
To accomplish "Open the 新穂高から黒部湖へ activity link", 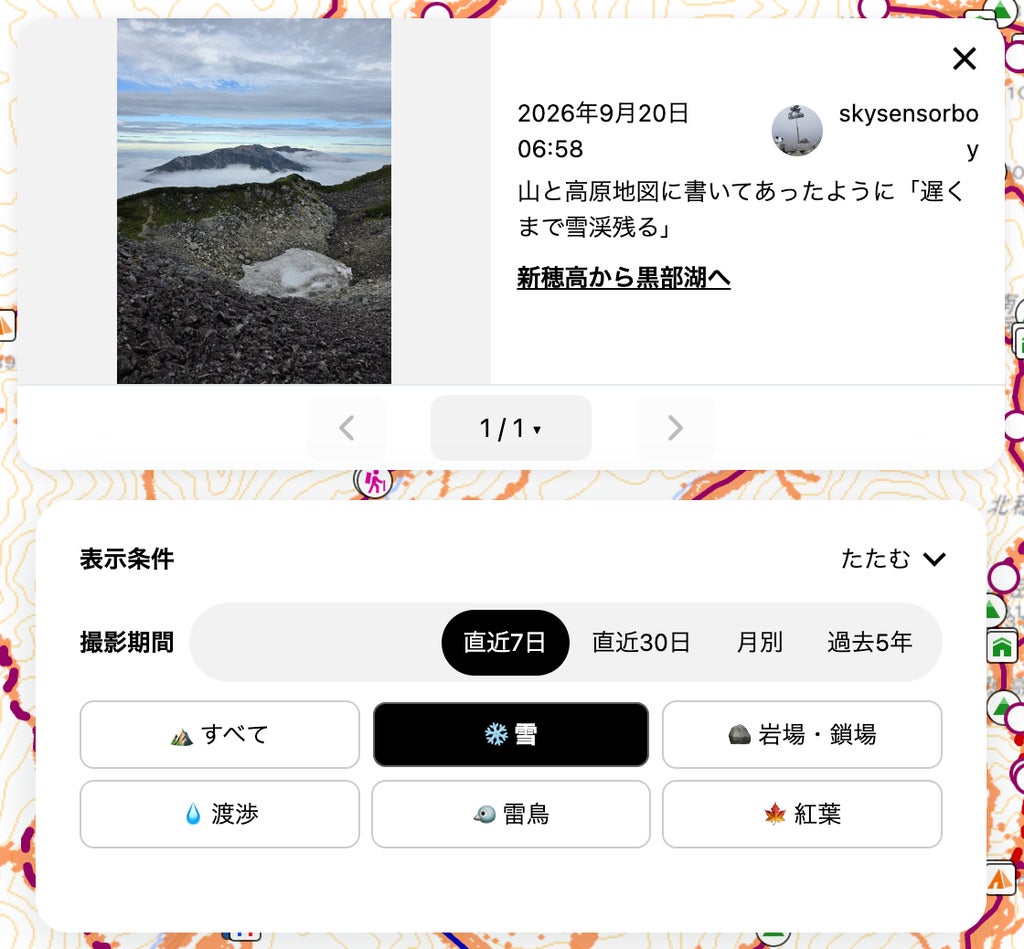I will tap(623, 278).
